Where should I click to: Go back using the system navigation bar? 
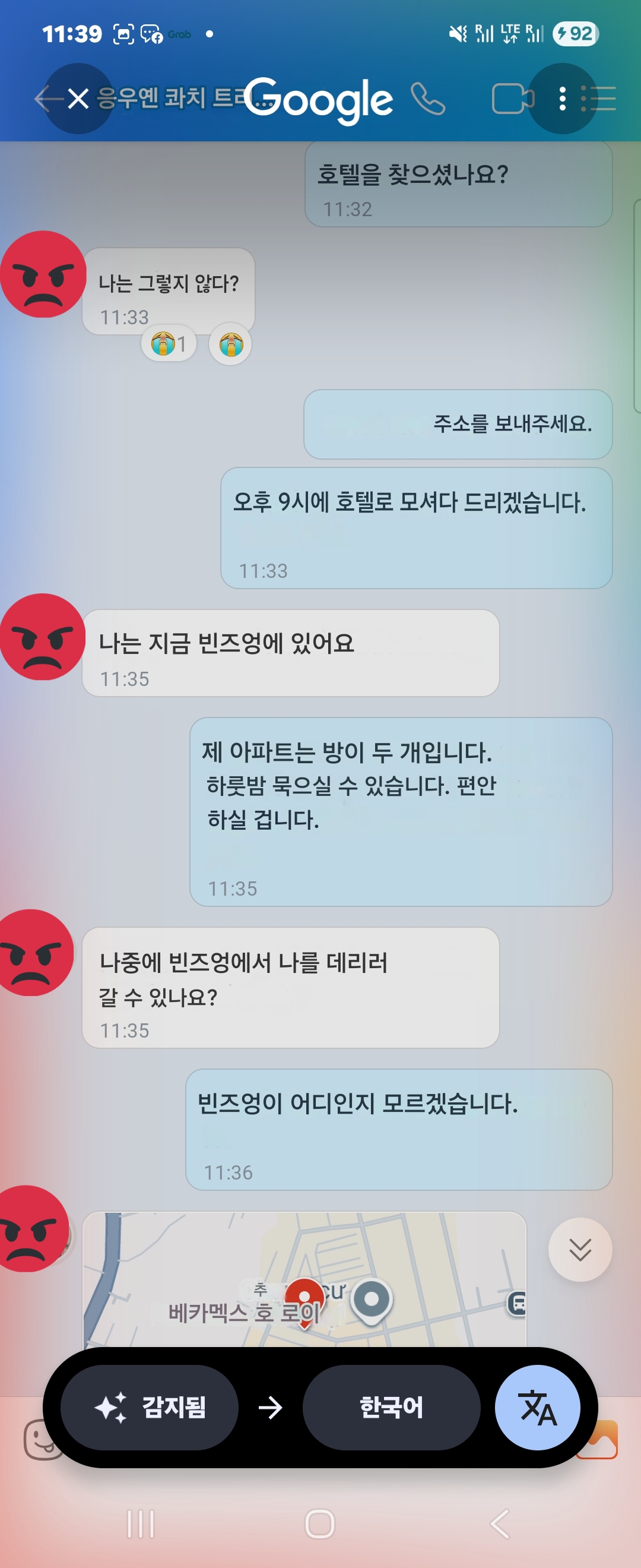(500, 1523)
